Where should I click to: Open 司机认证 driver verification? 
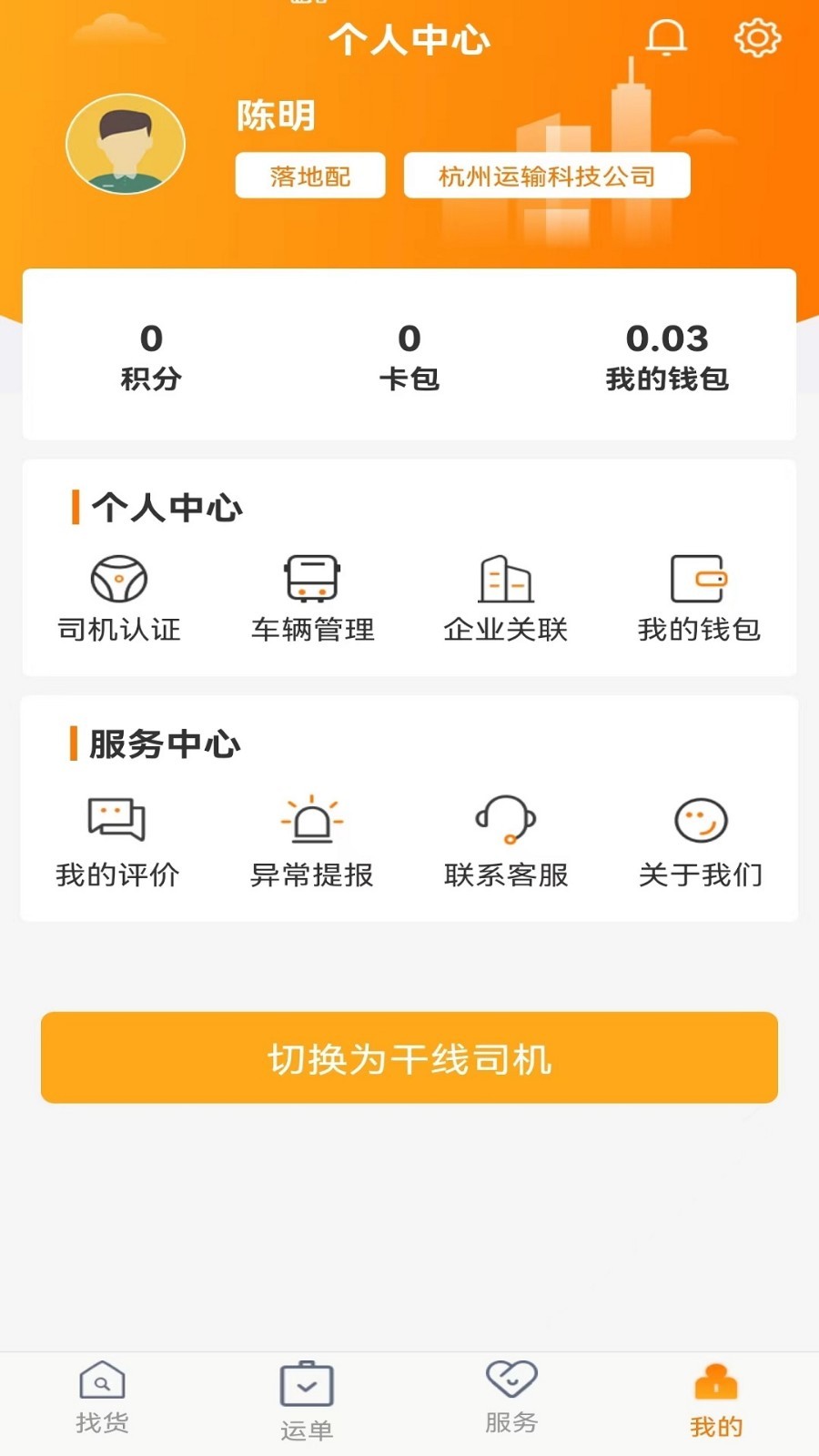pyautogui.click(x=119, y=598)
